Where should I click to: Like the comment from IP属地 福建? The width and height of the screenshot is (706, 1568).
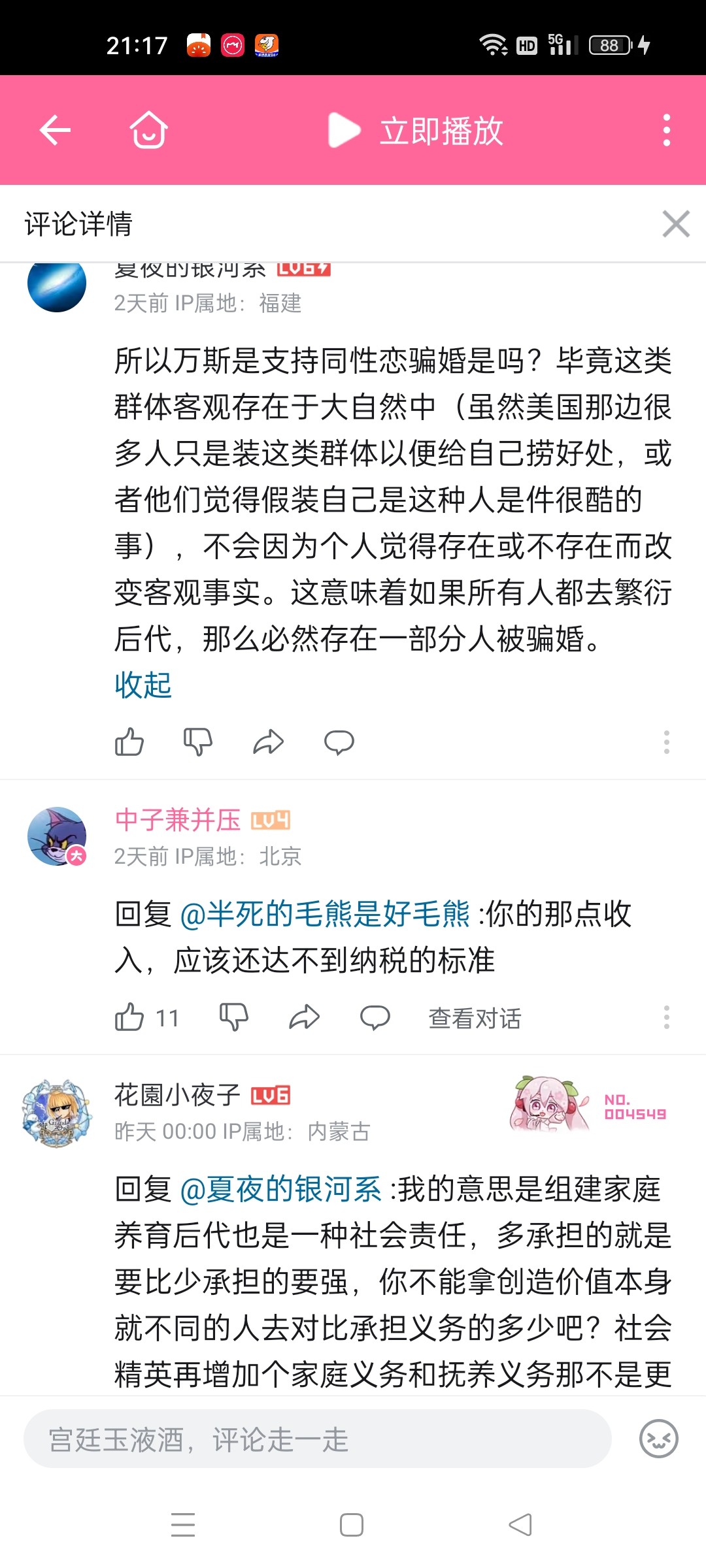pyautogui.click(x=129, y=742)
